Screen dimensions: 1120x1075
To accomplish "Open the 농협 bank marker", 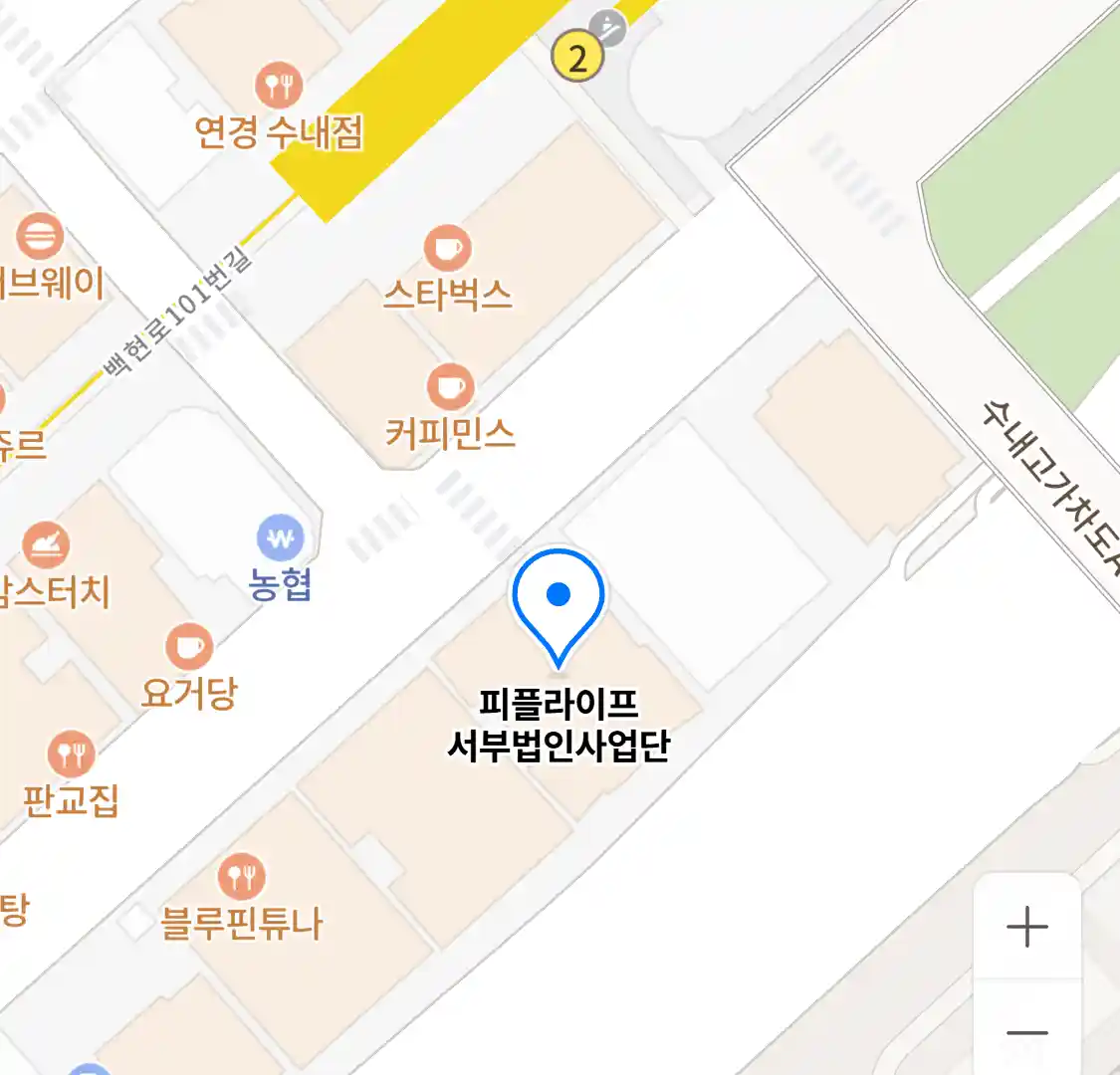I will tap(281, 538).
